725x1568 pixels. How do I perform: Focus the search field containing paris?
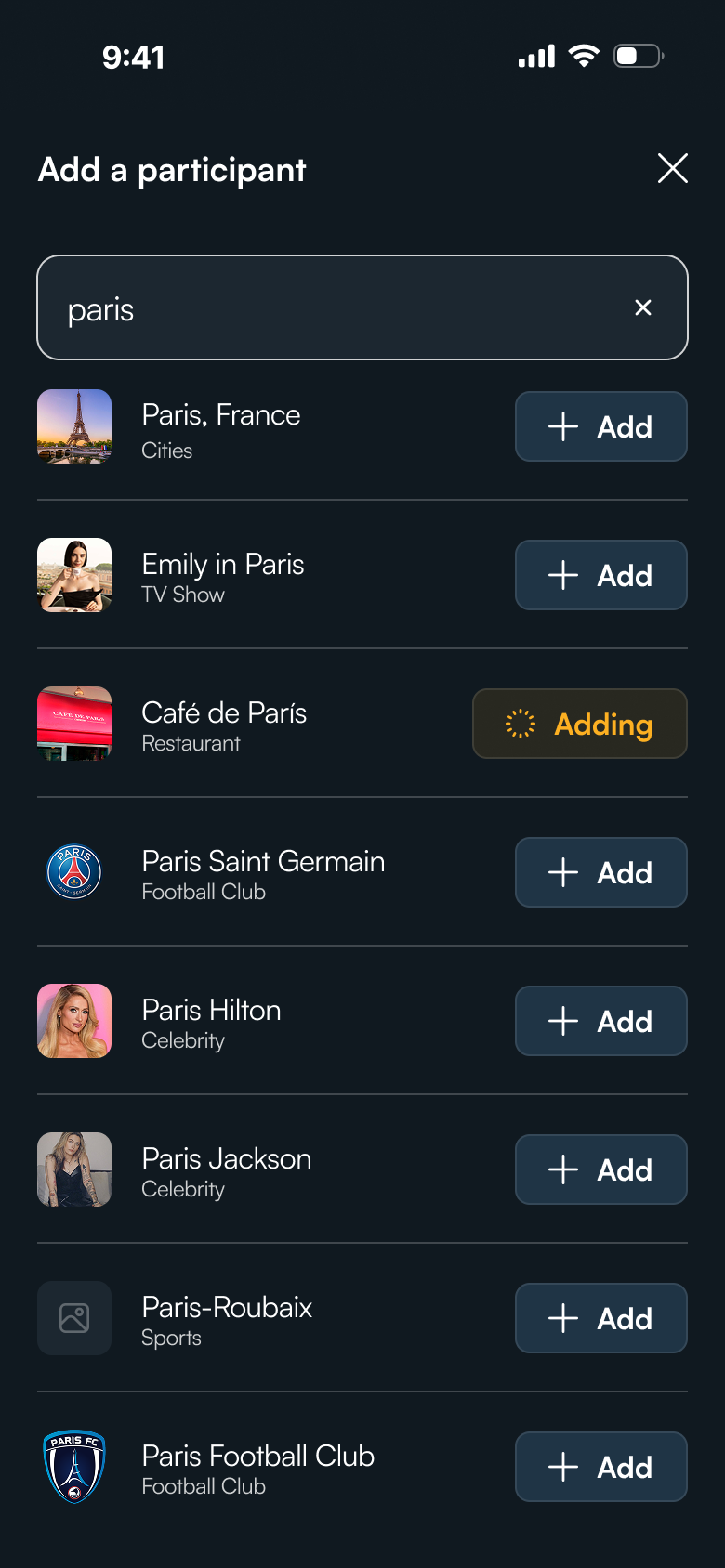335,308
